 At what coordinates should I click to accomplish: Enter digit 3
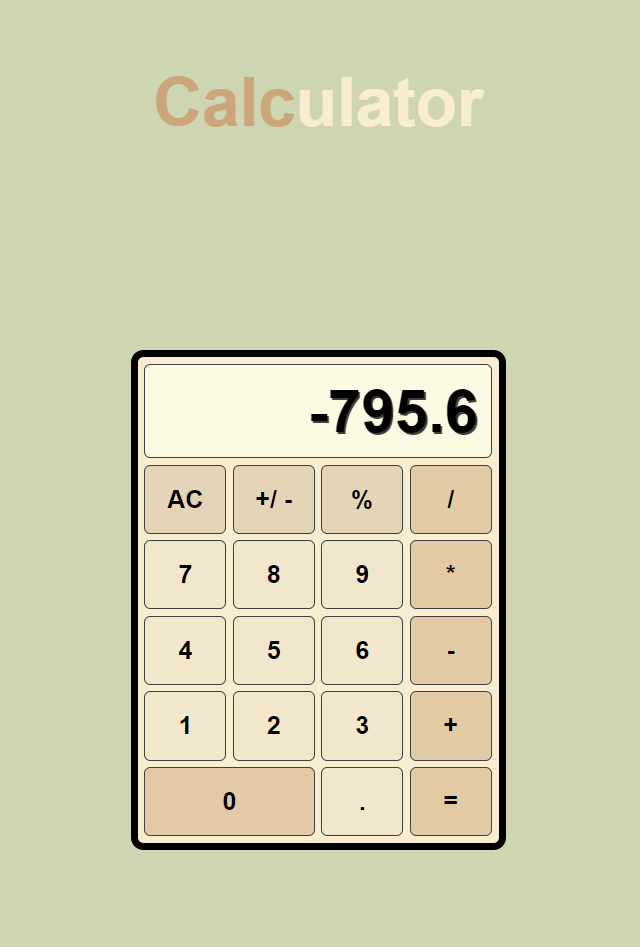click(x=362, y=725)
